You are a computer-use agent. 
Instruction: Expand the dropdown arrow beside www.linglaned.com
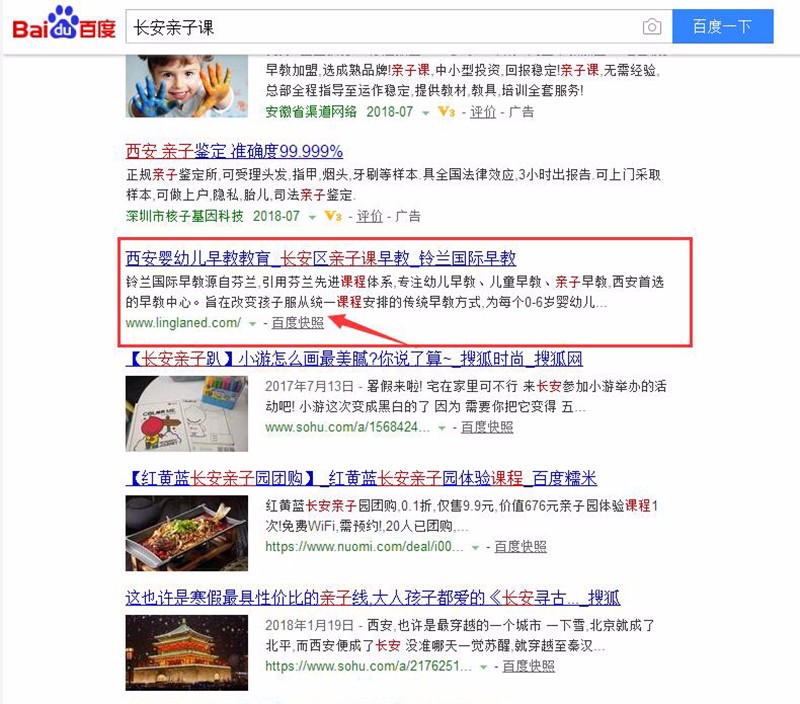pos(253,323)
